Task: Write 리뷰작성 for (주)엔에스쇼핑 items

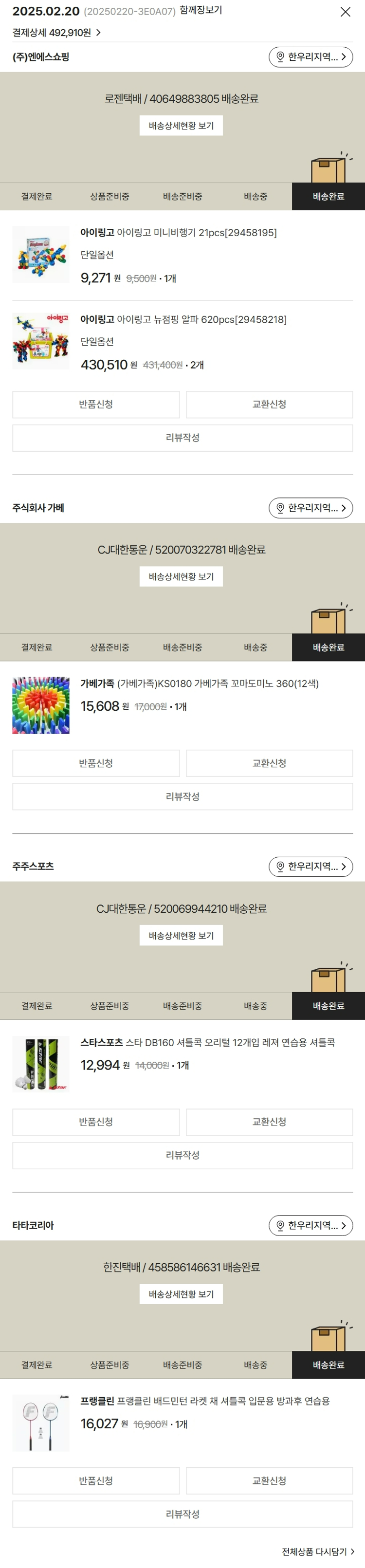Action: tap(182, 438)
